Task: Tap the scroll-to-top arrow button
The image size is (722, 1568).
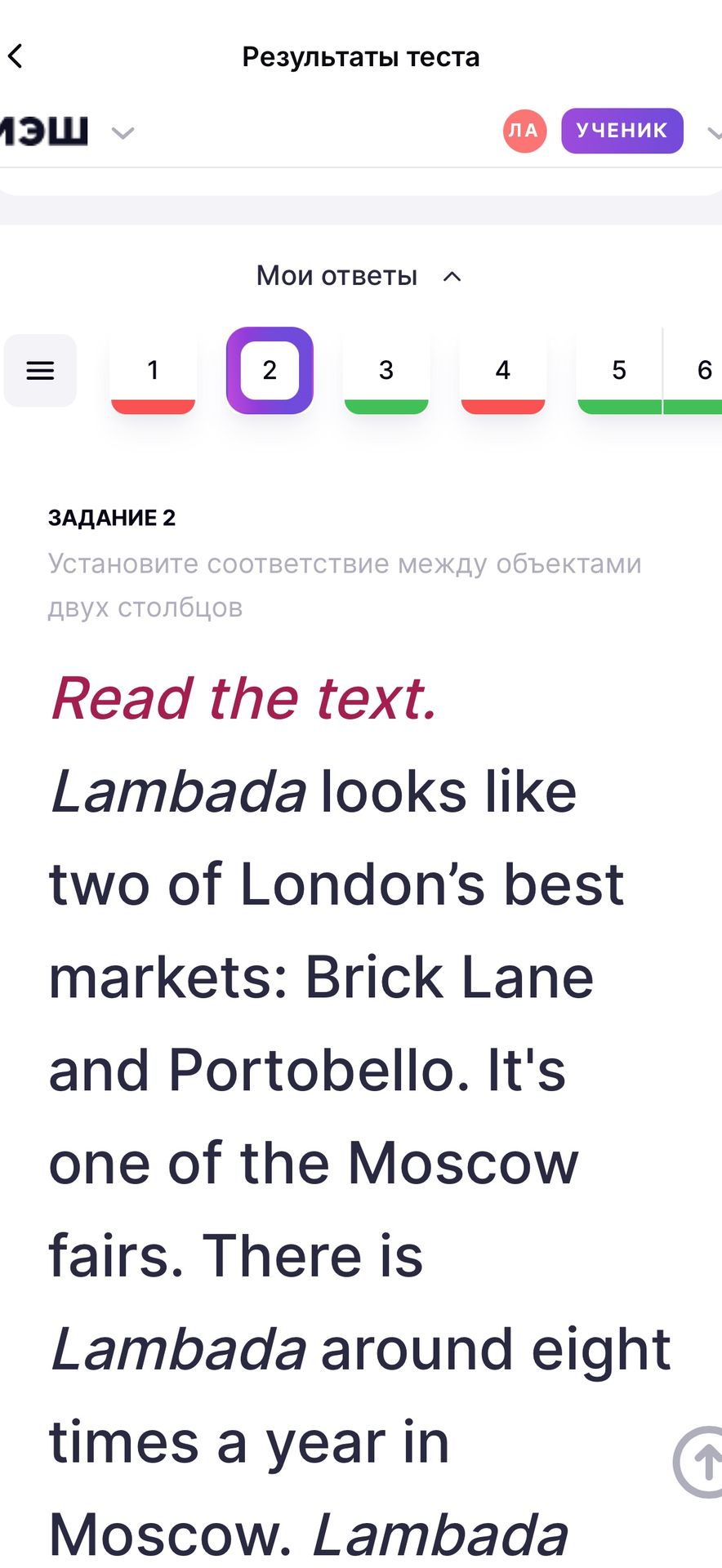Action: click(698, 1462)
